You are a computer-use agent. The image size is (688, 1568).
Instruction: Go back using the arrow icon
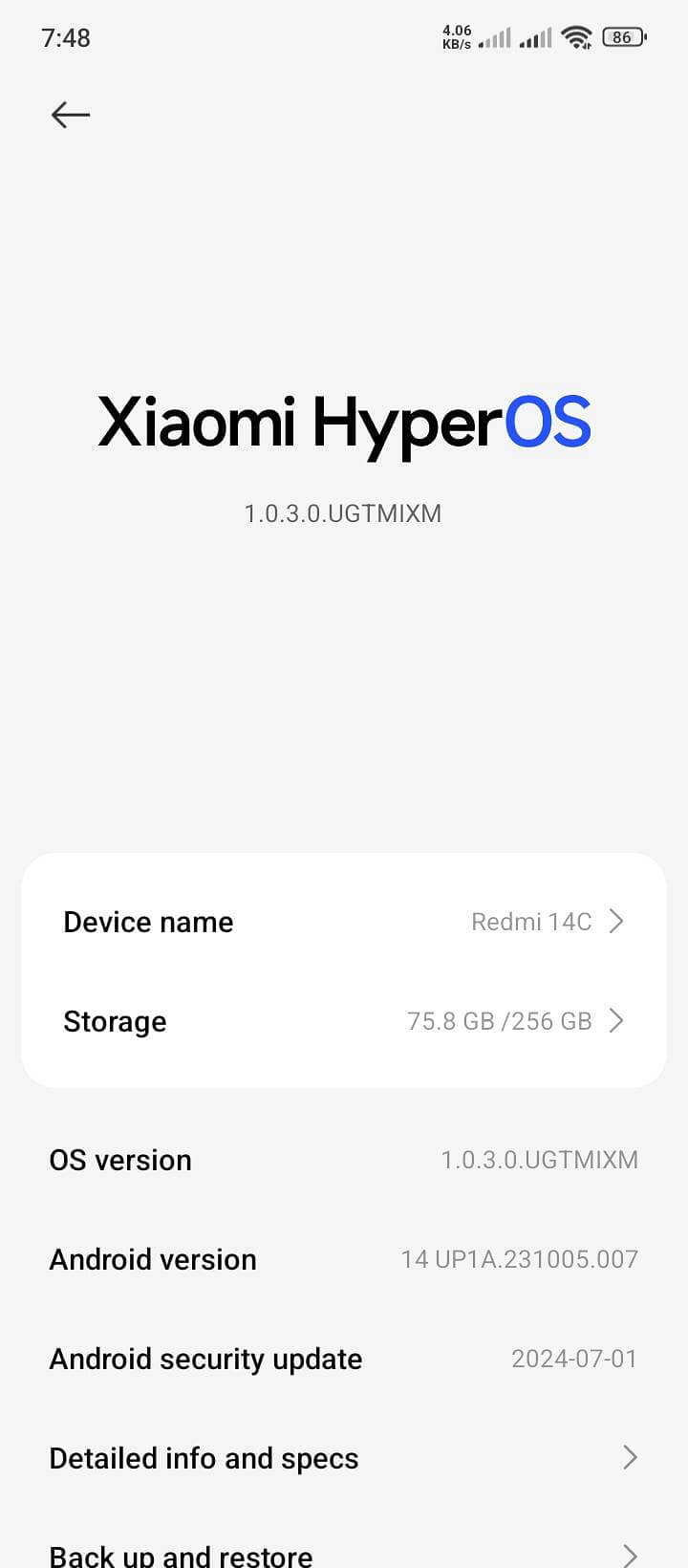click(x=71, y=115)
